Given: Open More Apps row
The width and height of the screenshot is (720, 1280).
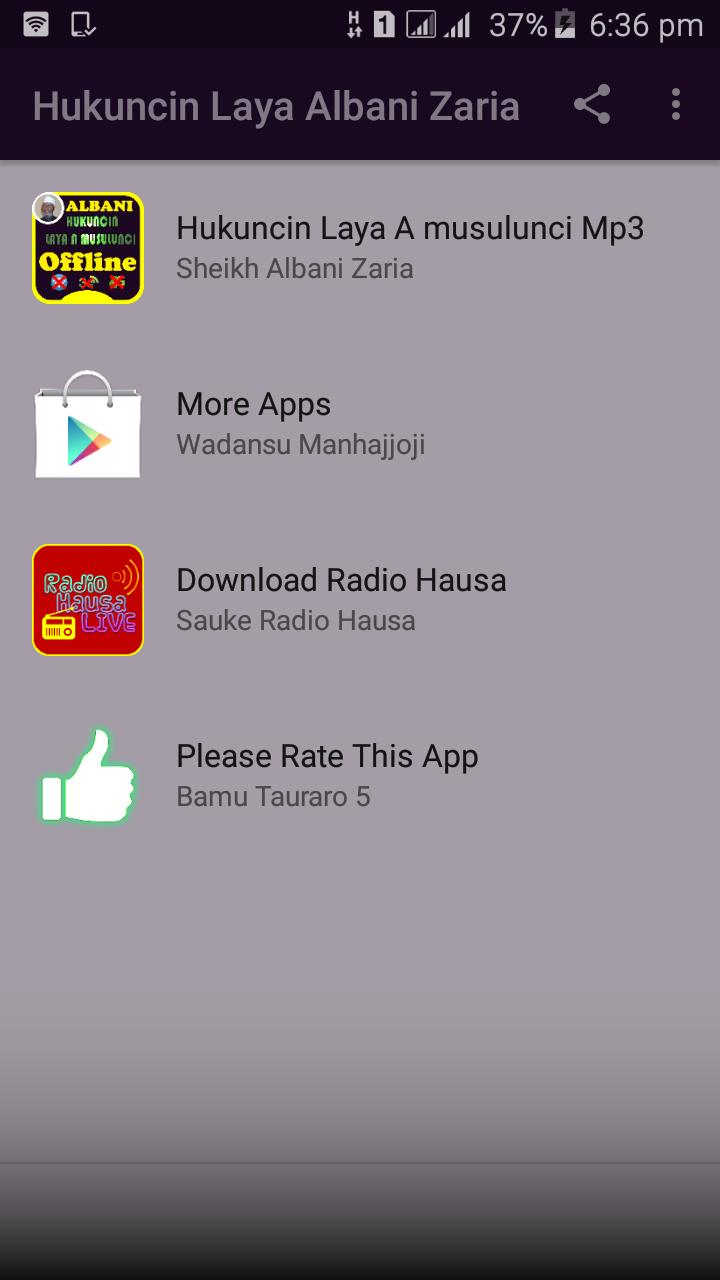Looking at the screenshot, I should 360,424.
